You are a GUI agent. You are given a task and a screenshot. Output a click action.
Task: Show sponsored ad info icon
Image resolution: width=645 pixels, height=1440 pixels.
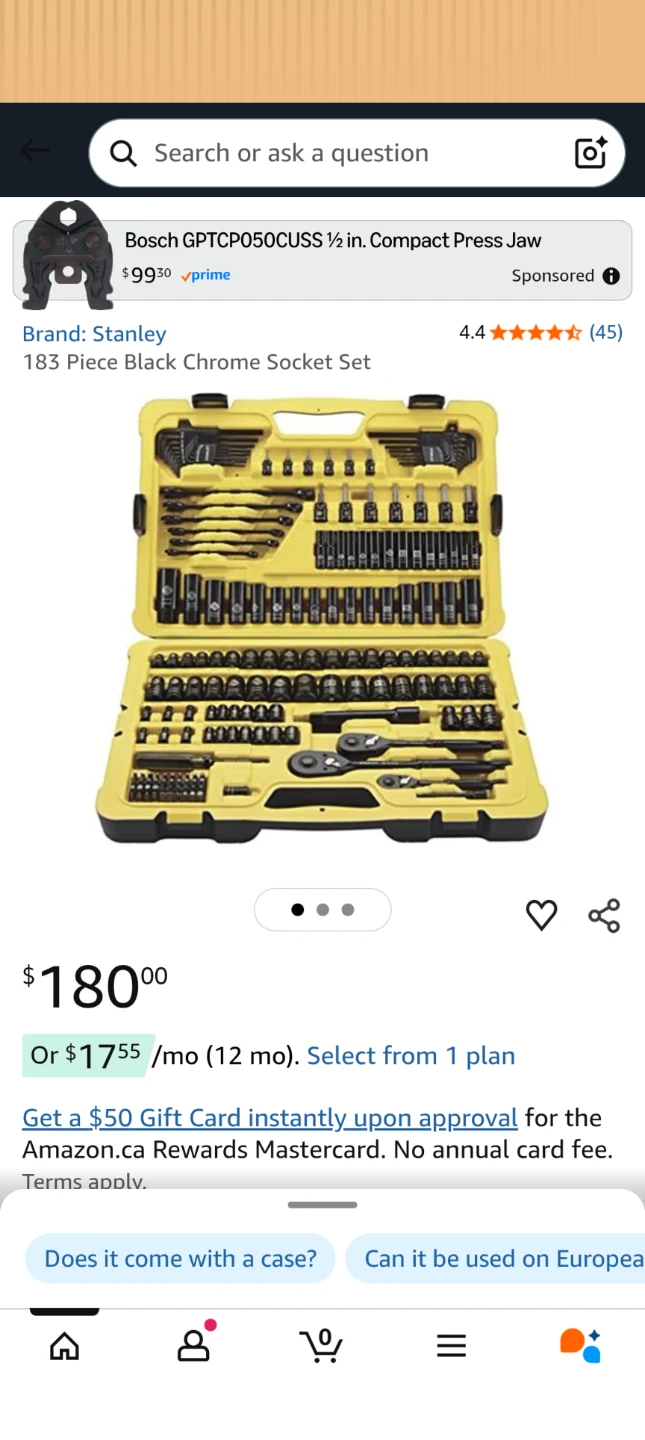point(611,276)
